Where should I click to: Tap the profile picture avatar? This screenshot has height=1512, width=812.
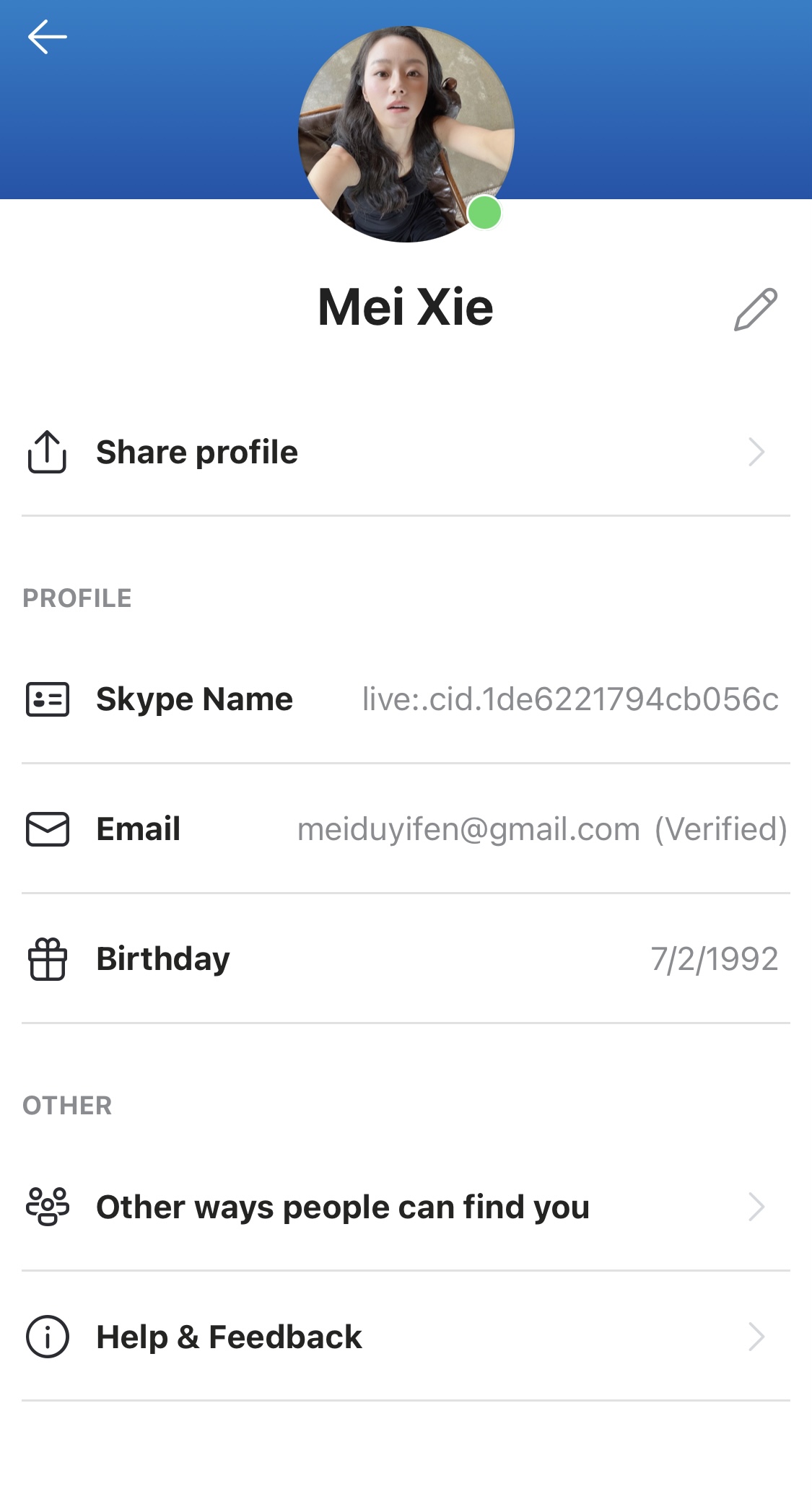point(406,134)
